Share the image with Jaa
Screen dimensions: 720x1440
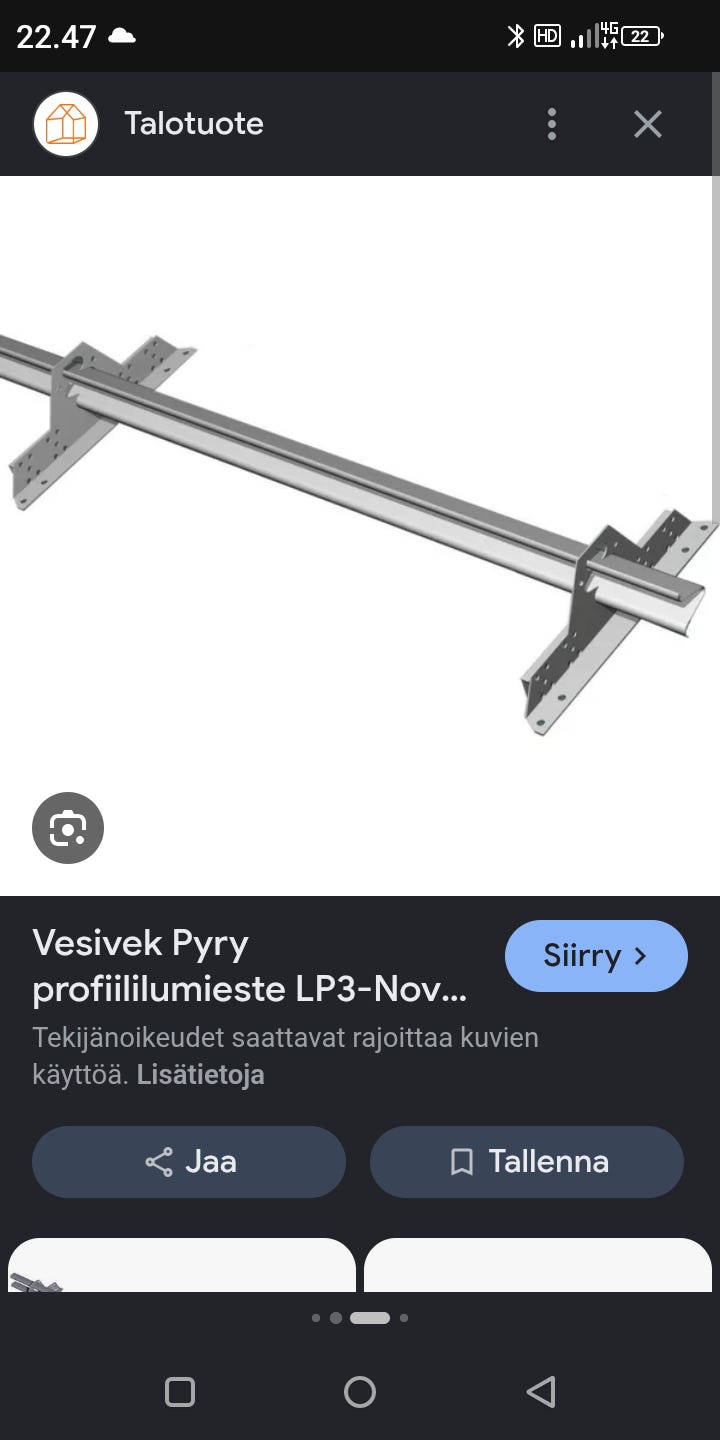pyautogui.click(x=189, y=1162)
